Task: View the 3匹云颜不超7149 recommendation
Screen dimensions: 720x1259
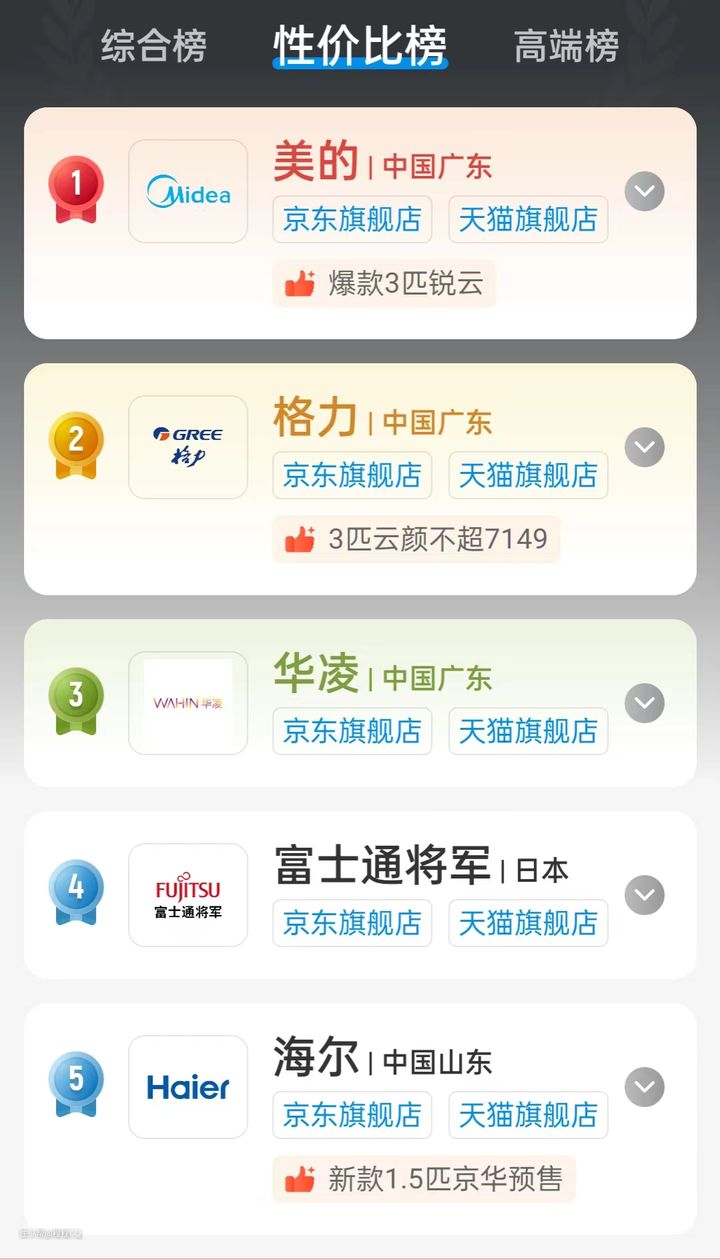Action: click(416, 539)
